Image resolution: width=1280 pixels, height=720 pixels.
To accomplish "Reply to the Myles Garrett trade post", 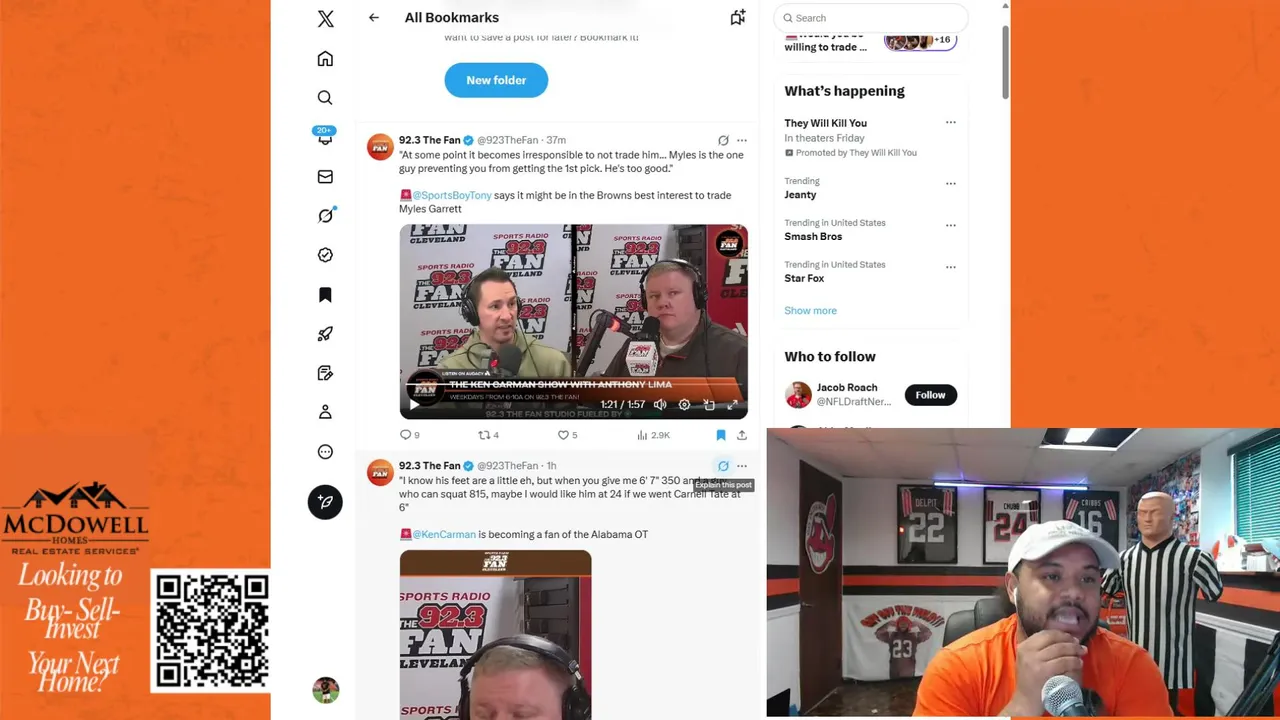I will pyautogui.click(x=406, y=435).
